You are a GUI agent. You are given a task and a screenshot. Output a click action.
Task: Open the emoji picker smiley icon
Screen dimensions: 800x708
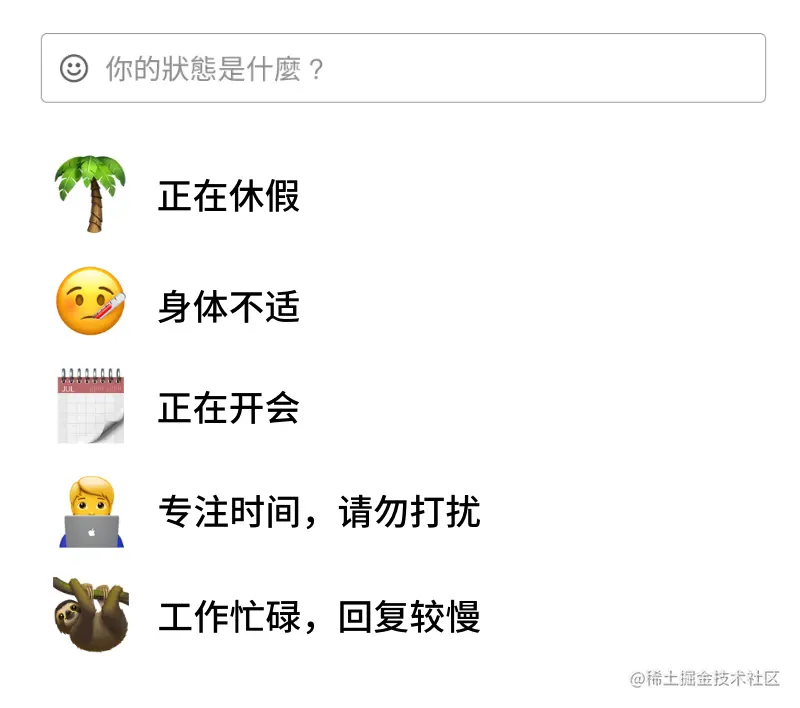click(x=74, y=69)
